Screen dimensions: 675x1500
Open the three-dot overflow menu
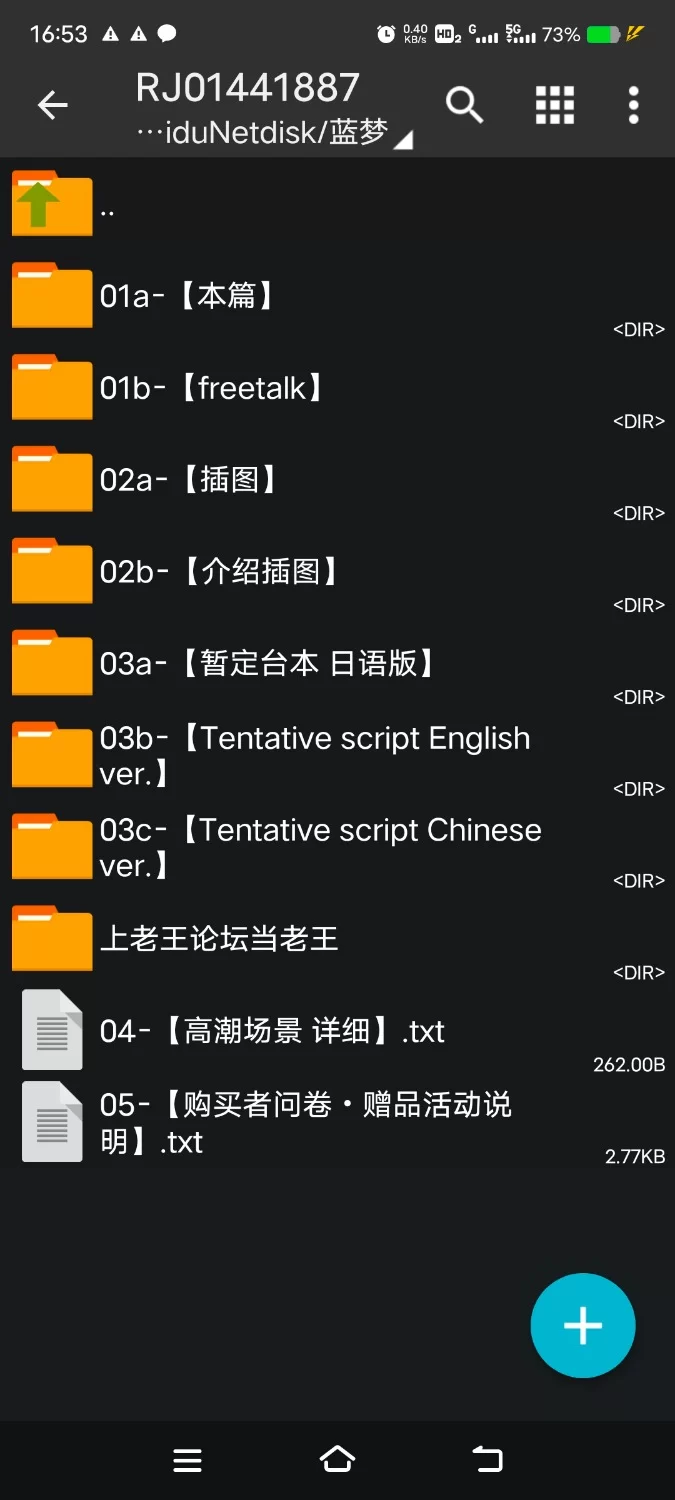633,105
